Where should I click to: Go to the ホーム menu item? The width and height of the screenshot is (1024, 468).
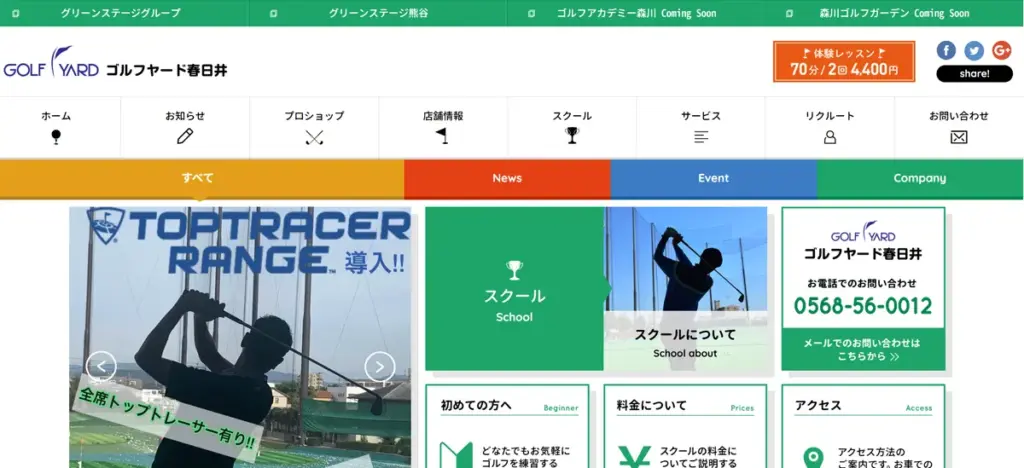tap(56, 127)
